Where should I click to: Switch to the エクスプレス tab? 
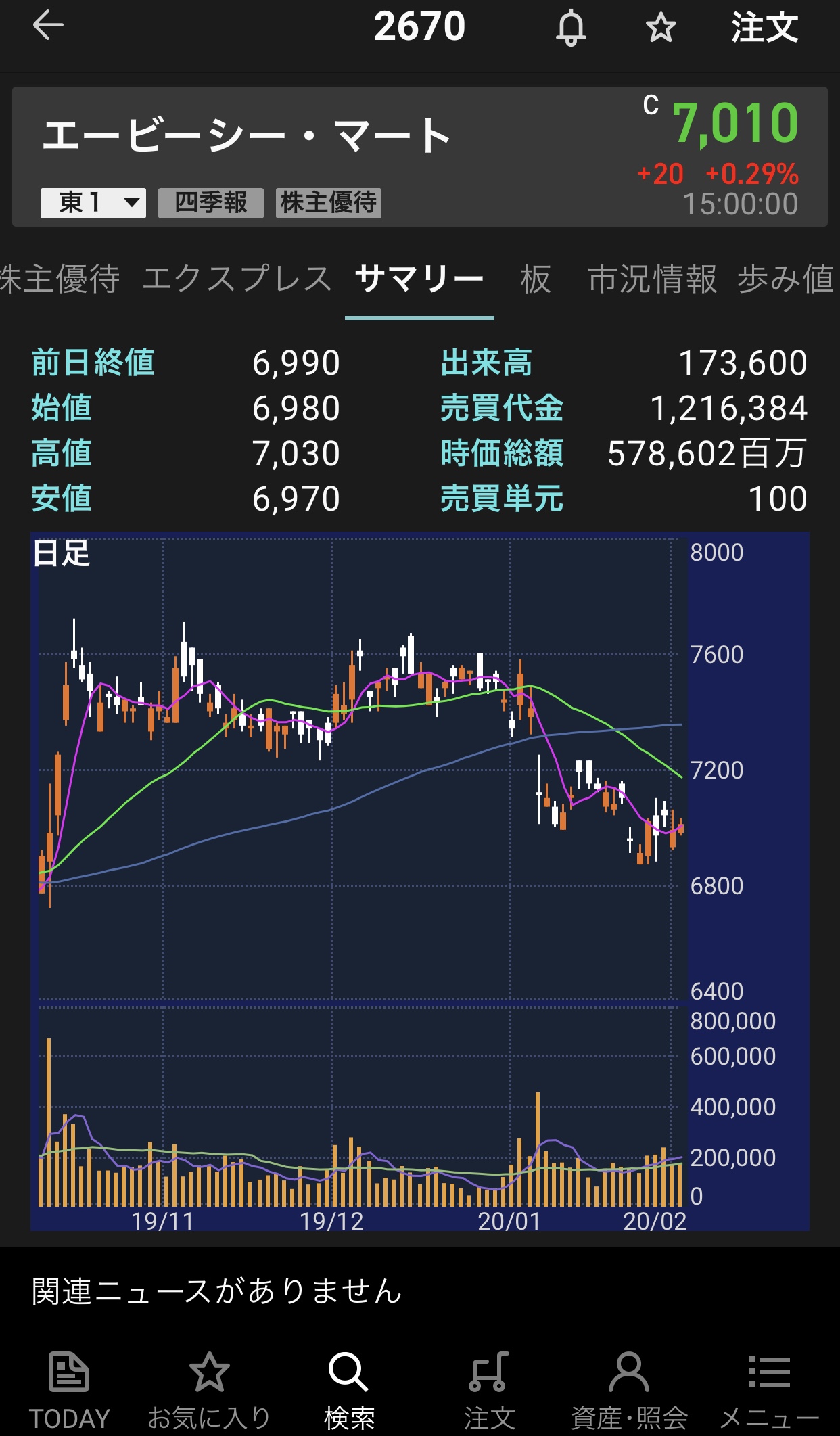237,279
